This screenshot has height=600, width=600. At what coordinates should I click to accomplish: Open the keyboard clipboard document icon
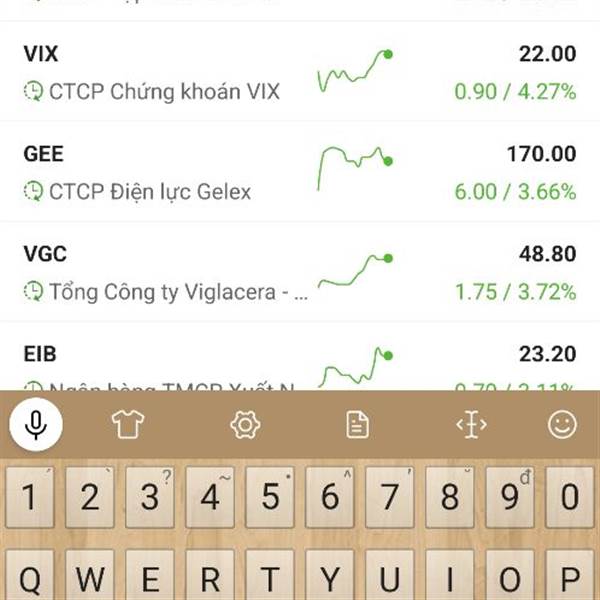(357, 425)
